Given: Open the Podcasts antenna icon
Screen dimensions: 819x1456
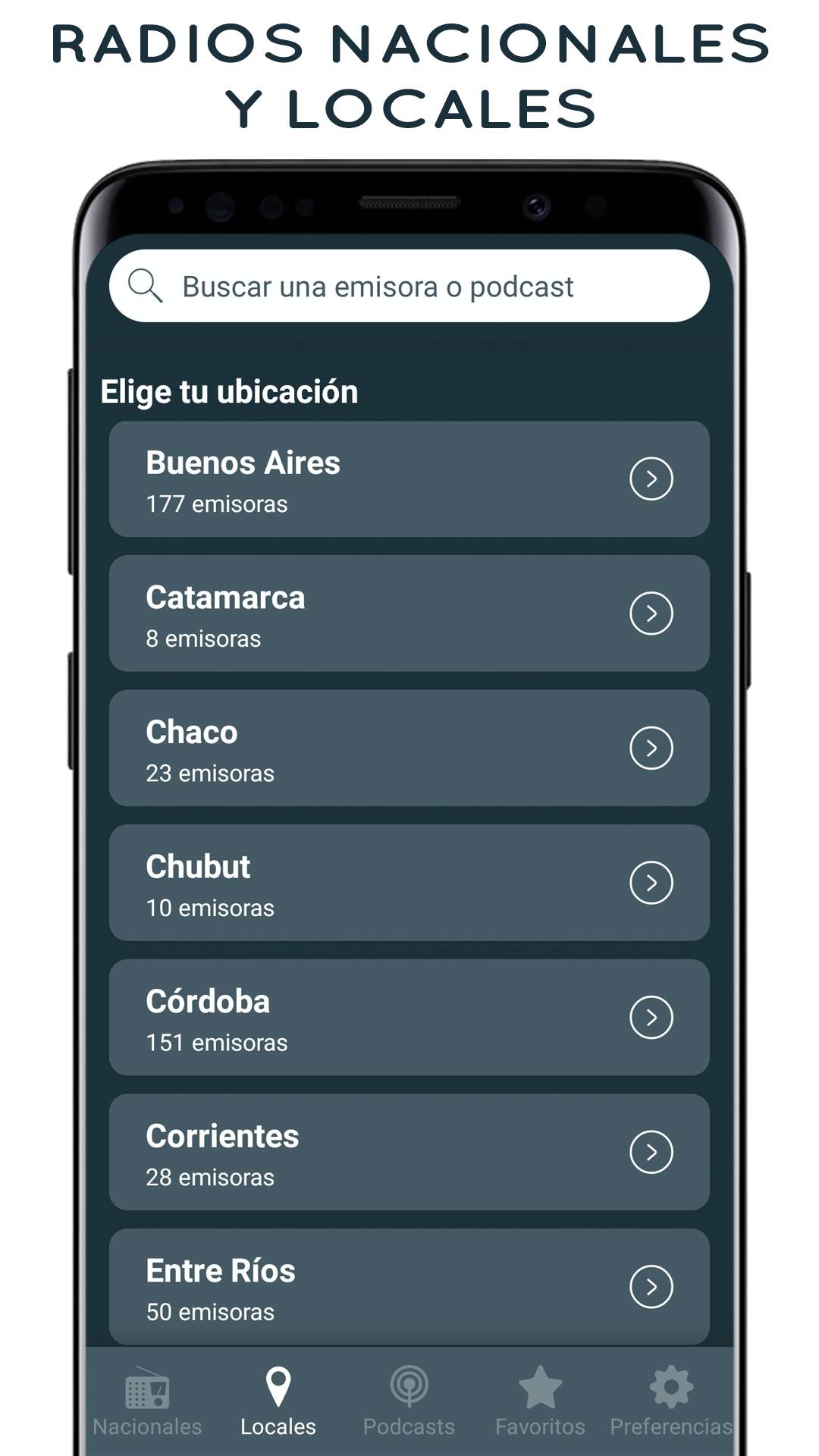Looking at the screenshot, I should point(409,1394).
